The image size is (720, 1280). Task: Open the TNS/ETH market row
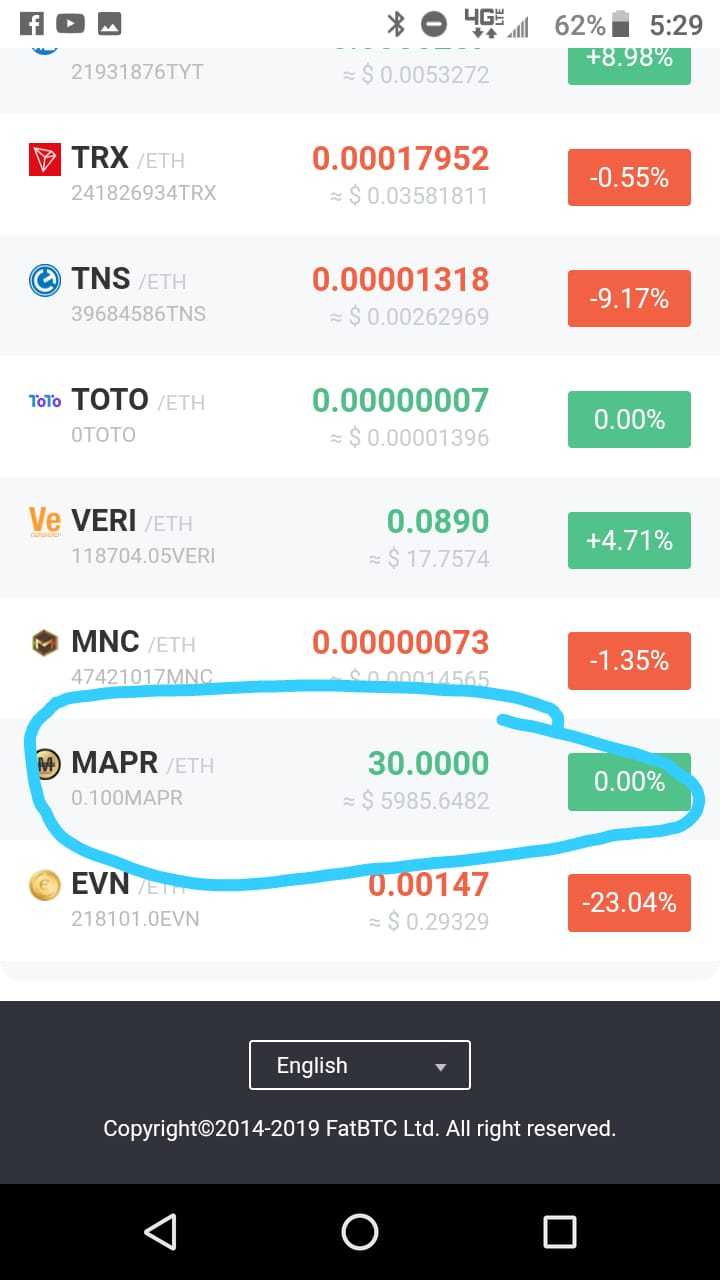coord(360,296)
